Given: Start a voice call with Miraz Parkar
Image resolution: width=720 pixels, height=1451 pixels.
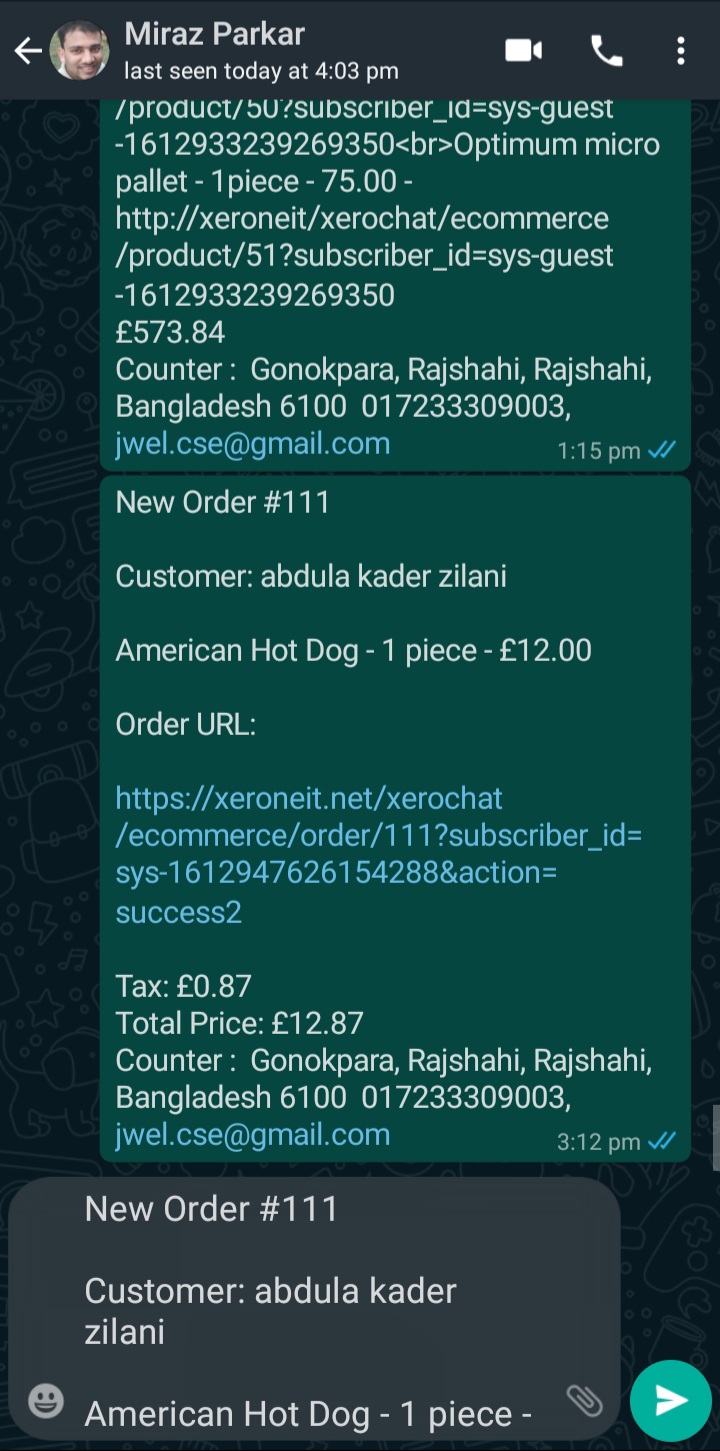Looking at the screenshot, I should pyautogui.click(x=606, y=50).
